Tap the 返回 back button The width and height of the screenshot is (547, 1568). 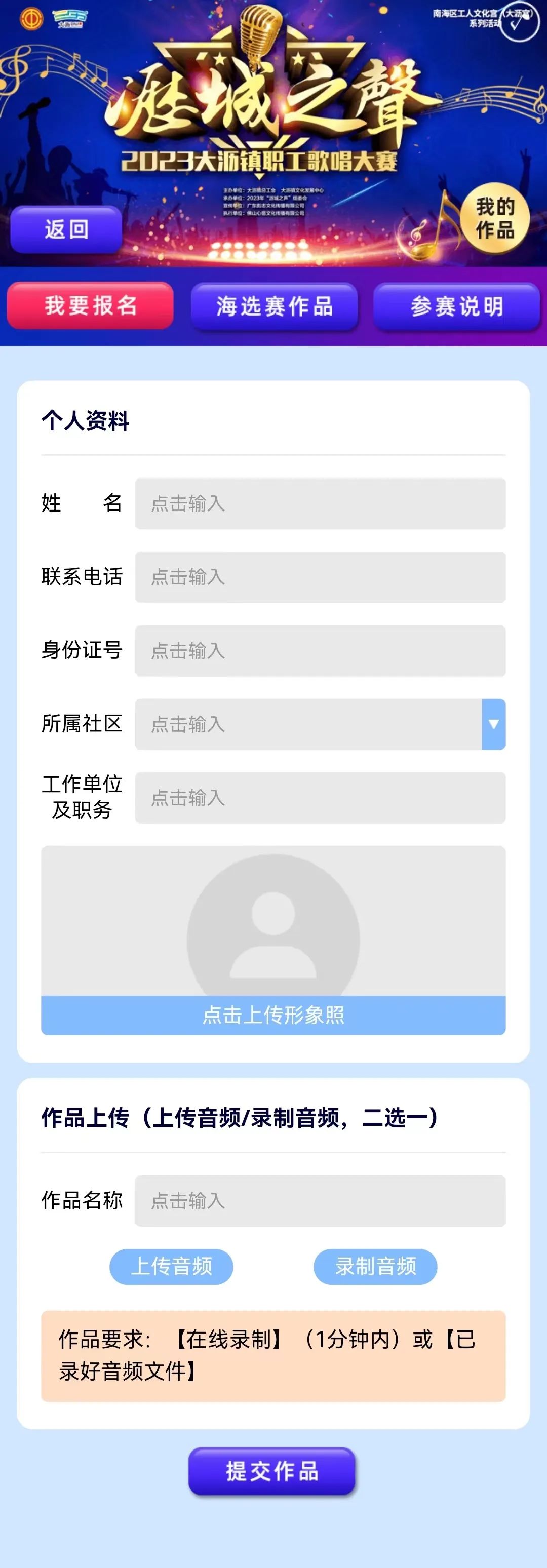point(66,229)
